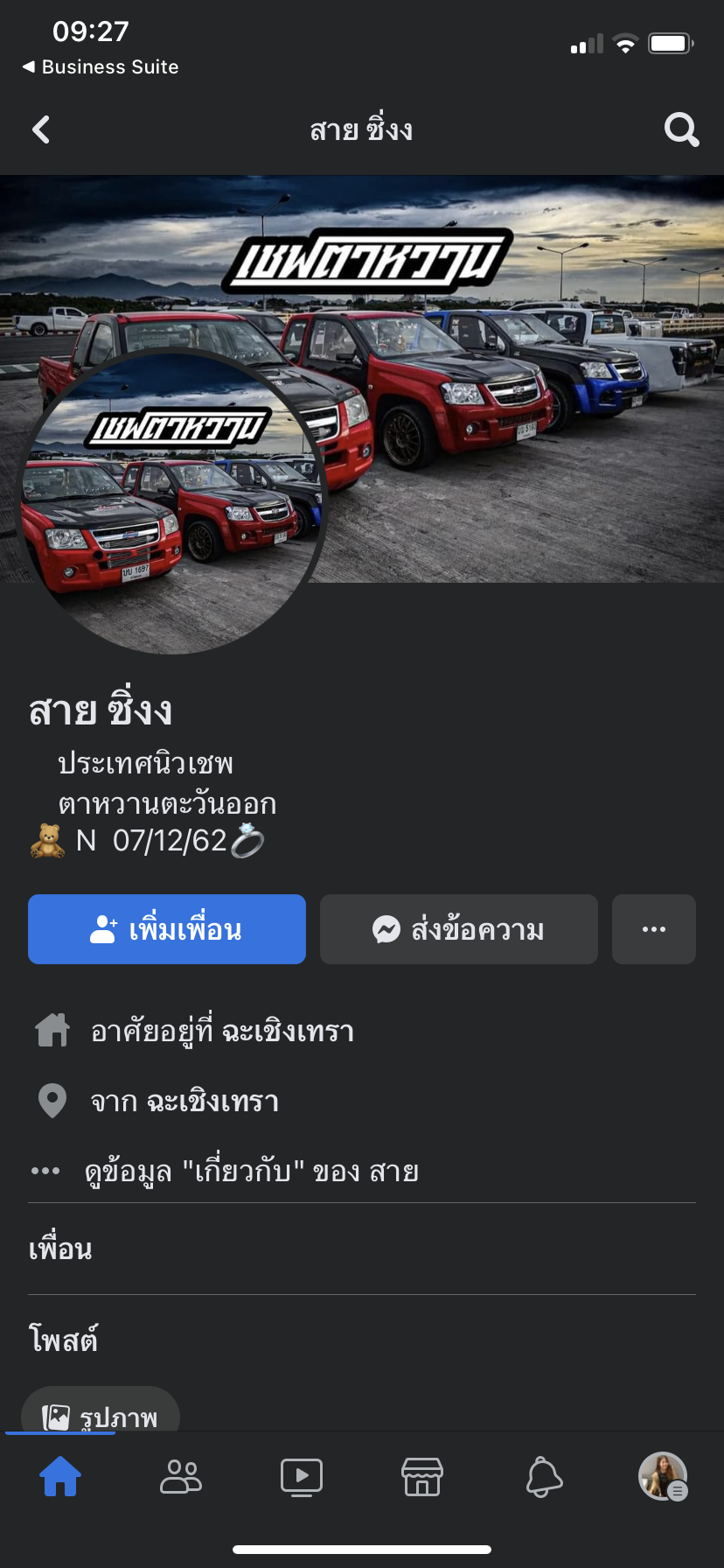The image size is (724, 1568).
Task: Open the notifications bell tab
Action: pyautogui.click(x=543, y=1477)
